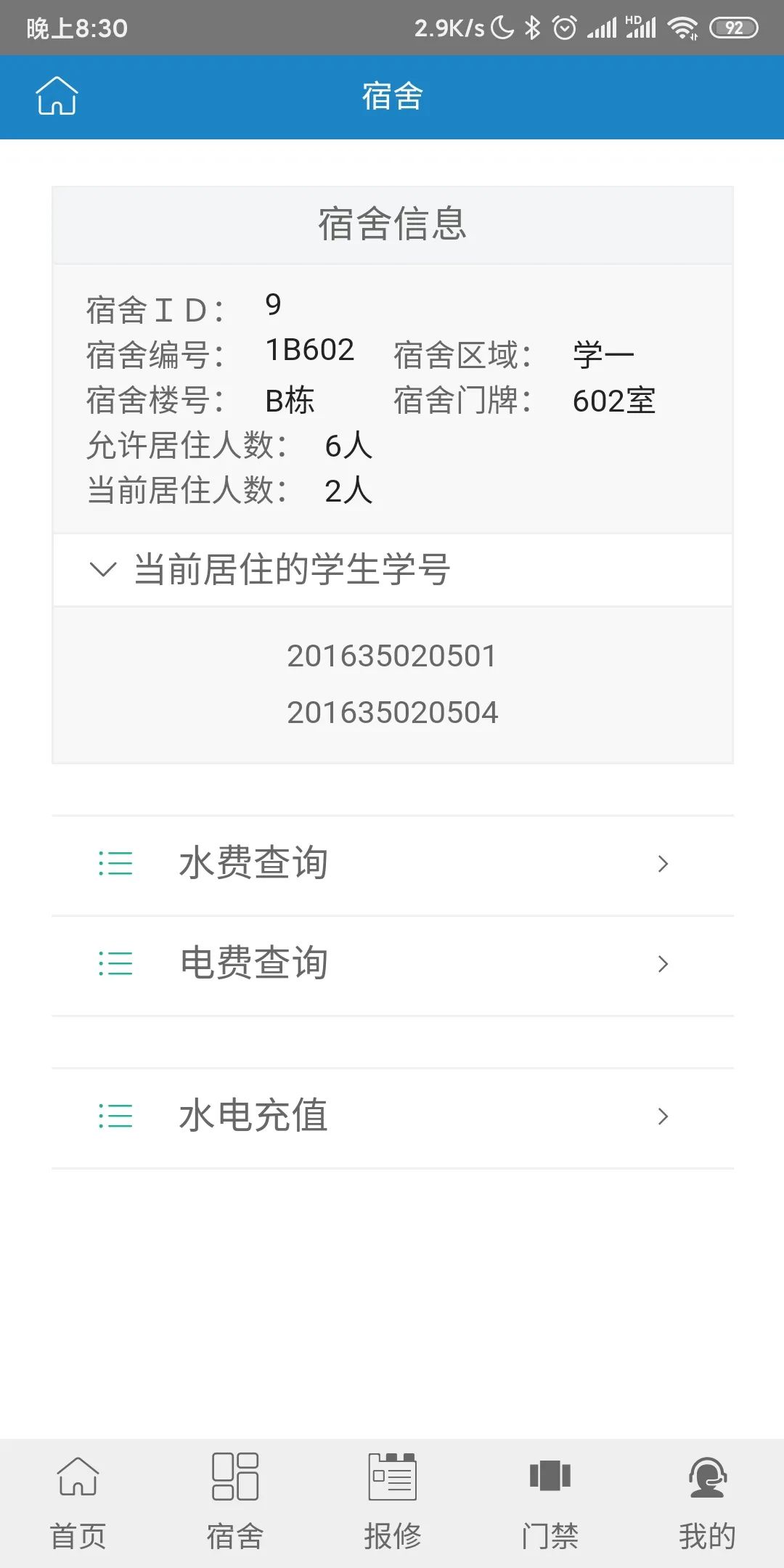This screenshot has height=1568, width=784.
Task: Open 水电充值
Action: [392, 1116]
